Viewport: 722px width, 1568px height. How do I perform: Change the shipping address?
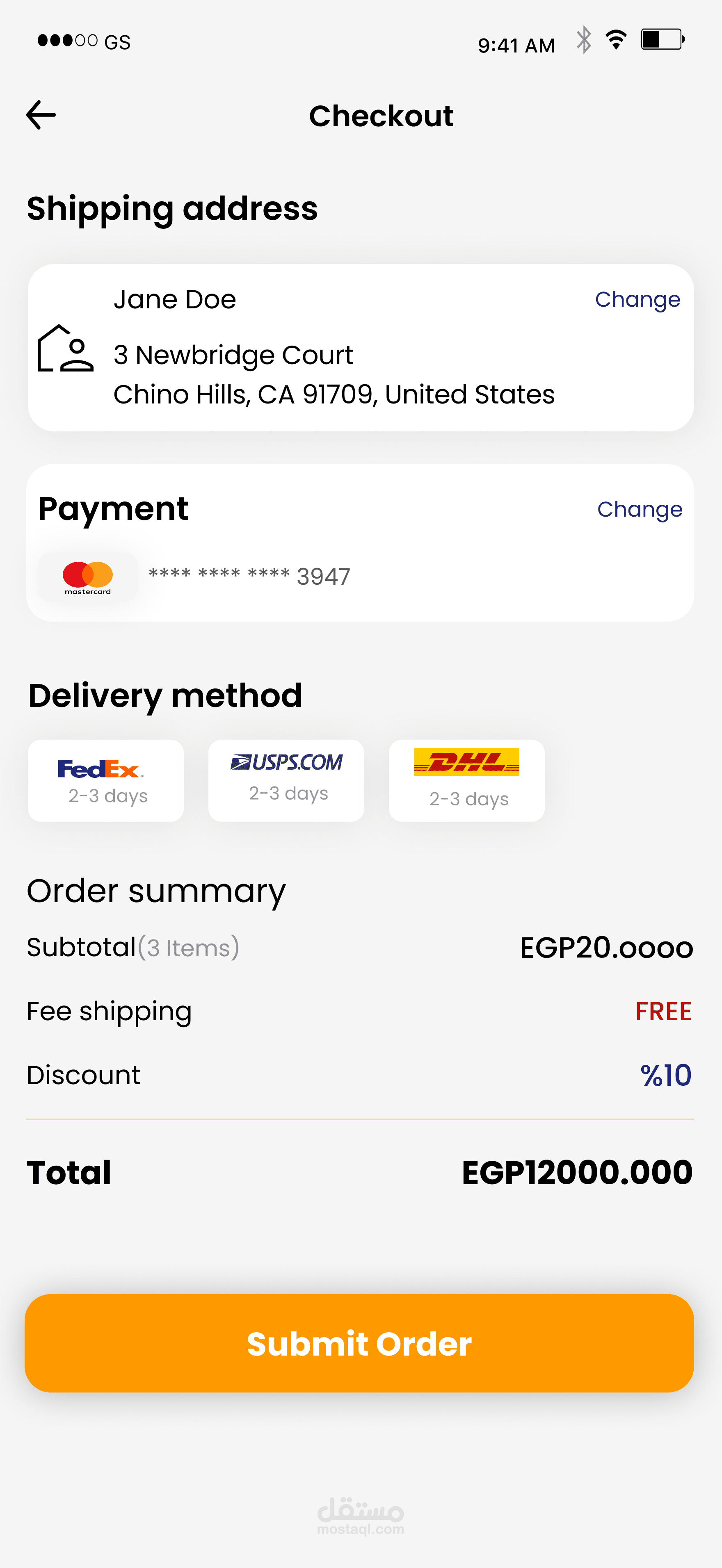pos(637,299)
